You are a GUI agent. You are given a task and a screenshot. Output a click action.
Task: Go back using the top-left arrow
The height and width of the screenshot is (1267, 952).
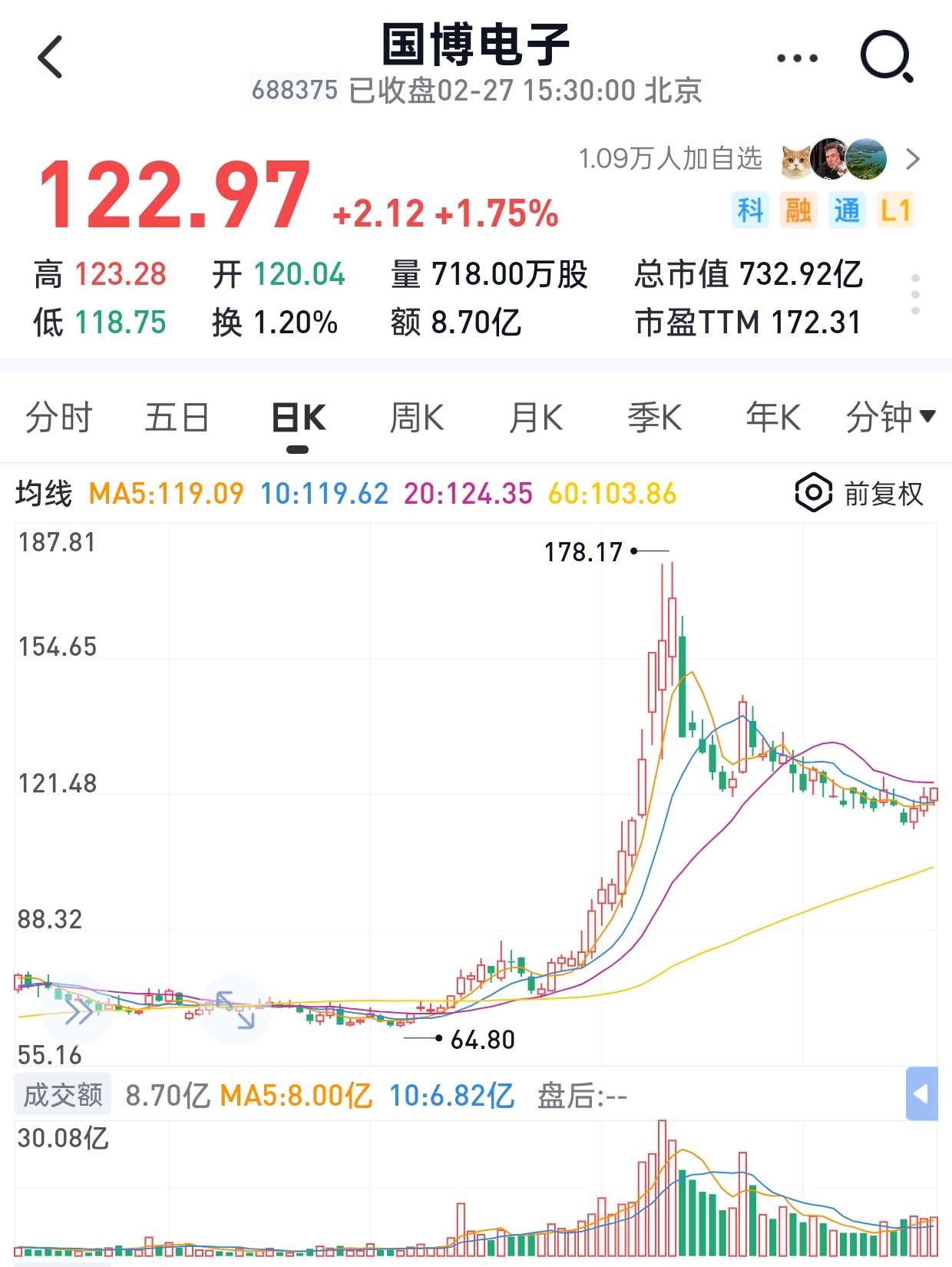(51, 58)
